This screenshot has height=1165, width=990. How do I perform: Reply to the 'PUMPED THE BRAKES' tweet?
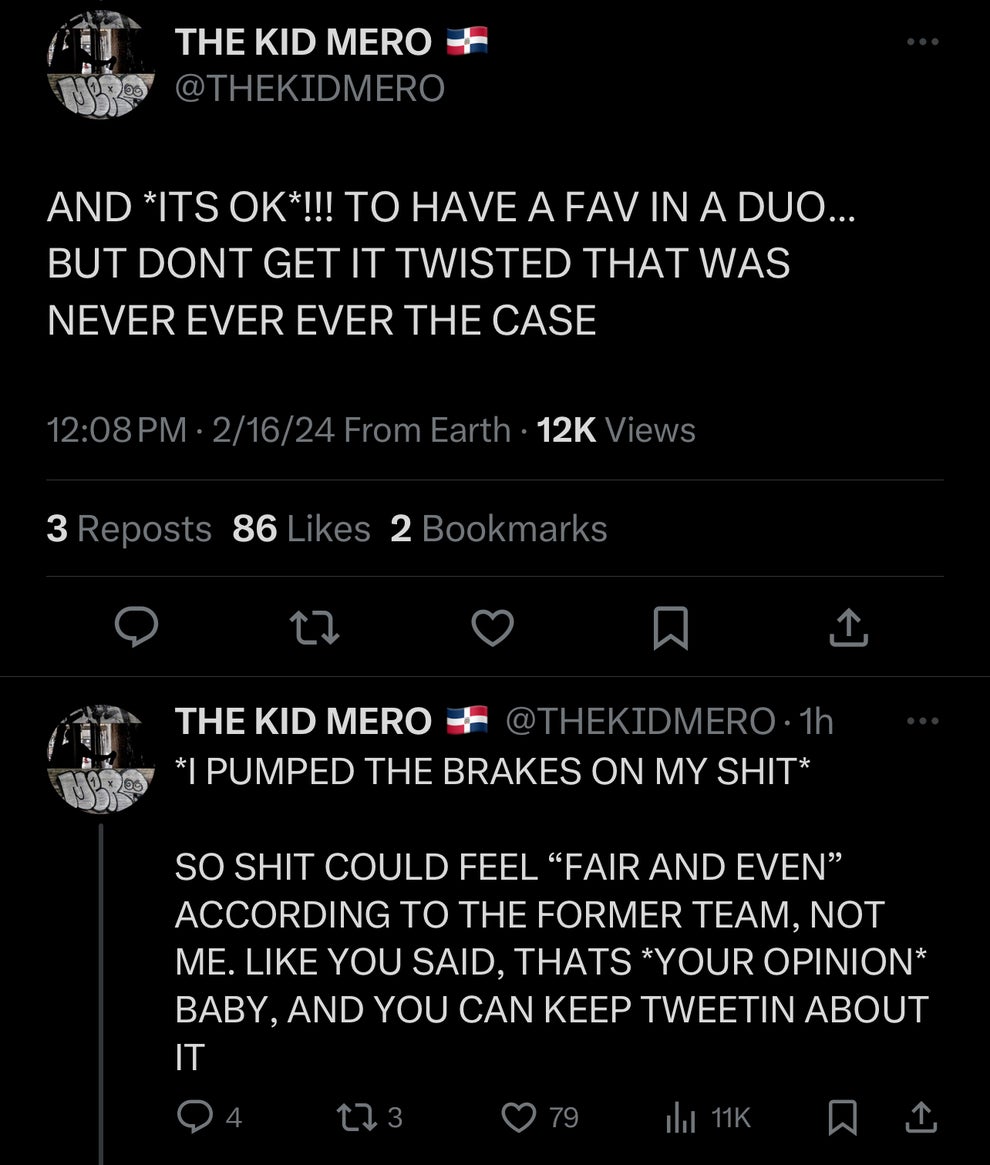[x=196, y=1118]
